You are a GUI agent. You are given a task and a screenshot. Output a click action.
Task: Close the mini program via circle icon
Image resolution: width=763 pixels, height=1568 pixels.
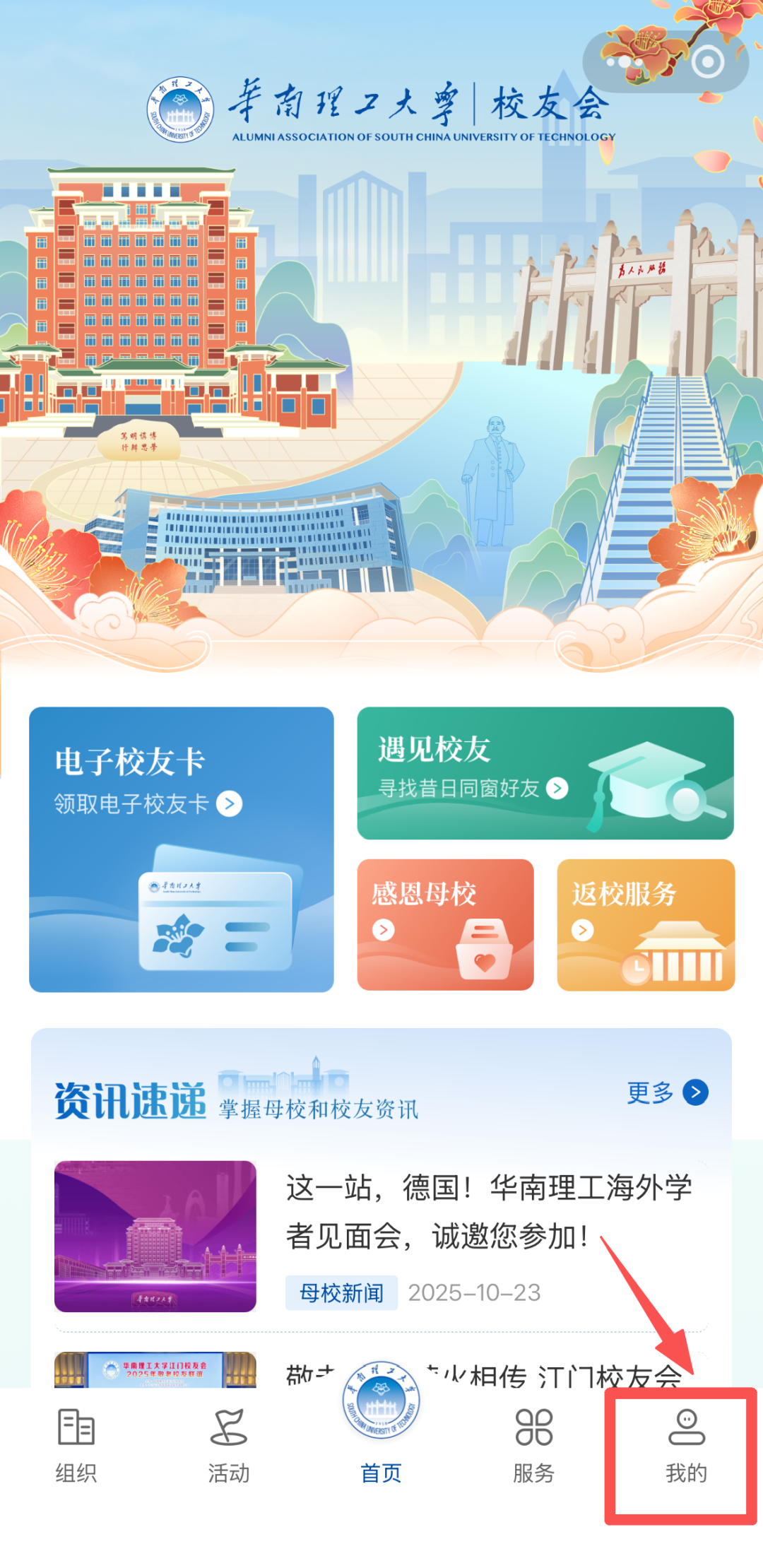click(707, 62)
